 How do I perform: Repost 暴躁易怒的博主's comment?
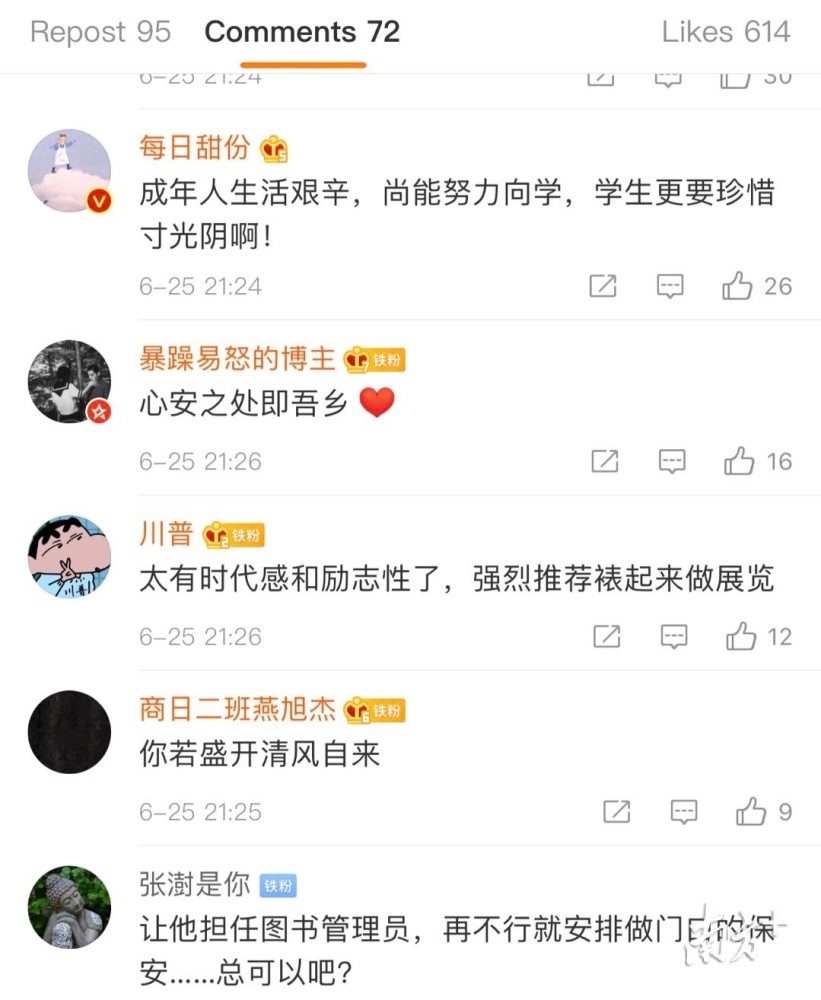(x=605, y=462)
